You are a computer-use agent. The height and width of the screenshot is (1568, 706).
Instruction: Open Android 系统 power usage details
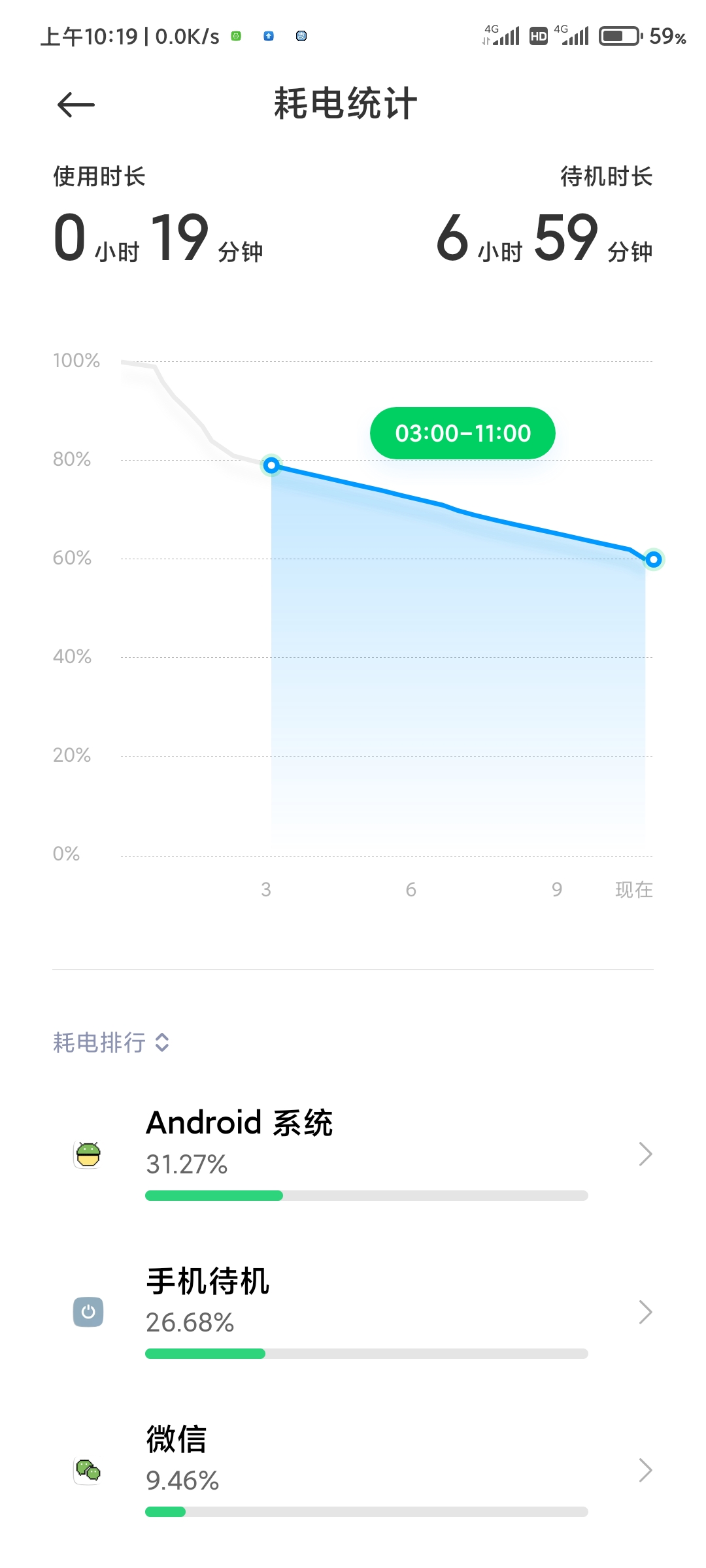353,1154
